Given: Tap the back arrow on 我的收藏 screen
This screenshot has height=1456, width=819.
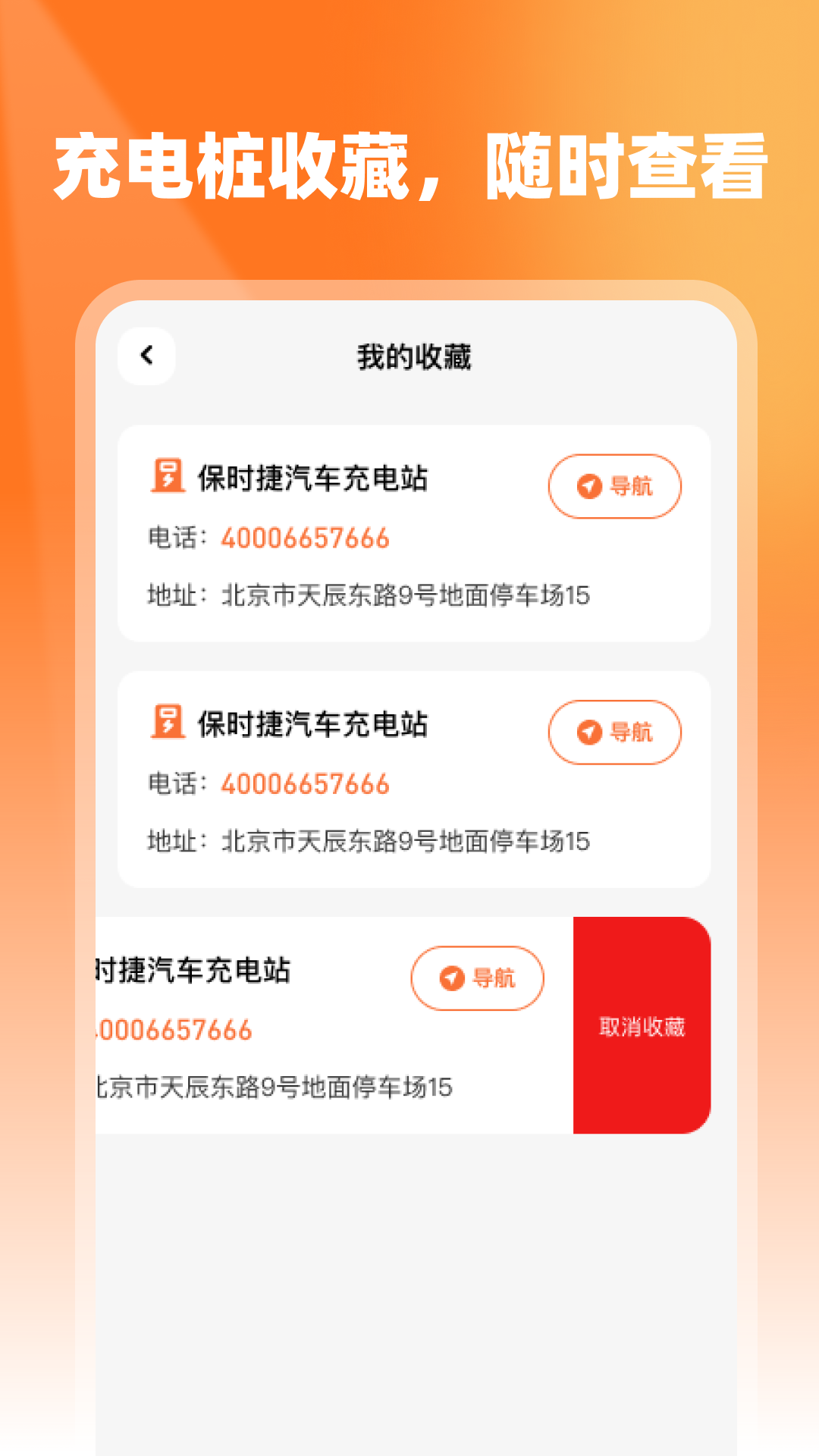Looking at the screenshot, I should (x=147, y=356).
